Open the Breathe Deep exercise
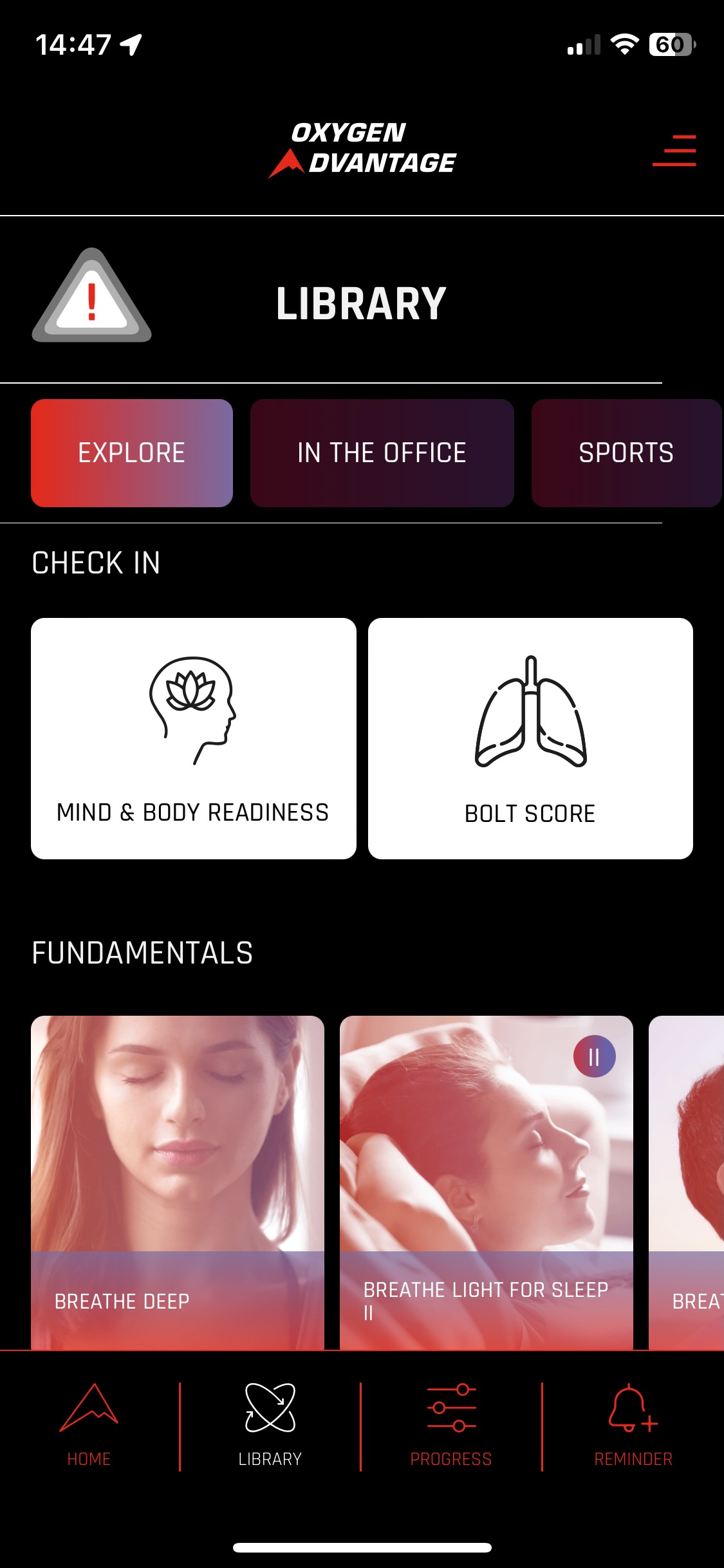The image size is (724, 1568). click(x=178, y=1181)
